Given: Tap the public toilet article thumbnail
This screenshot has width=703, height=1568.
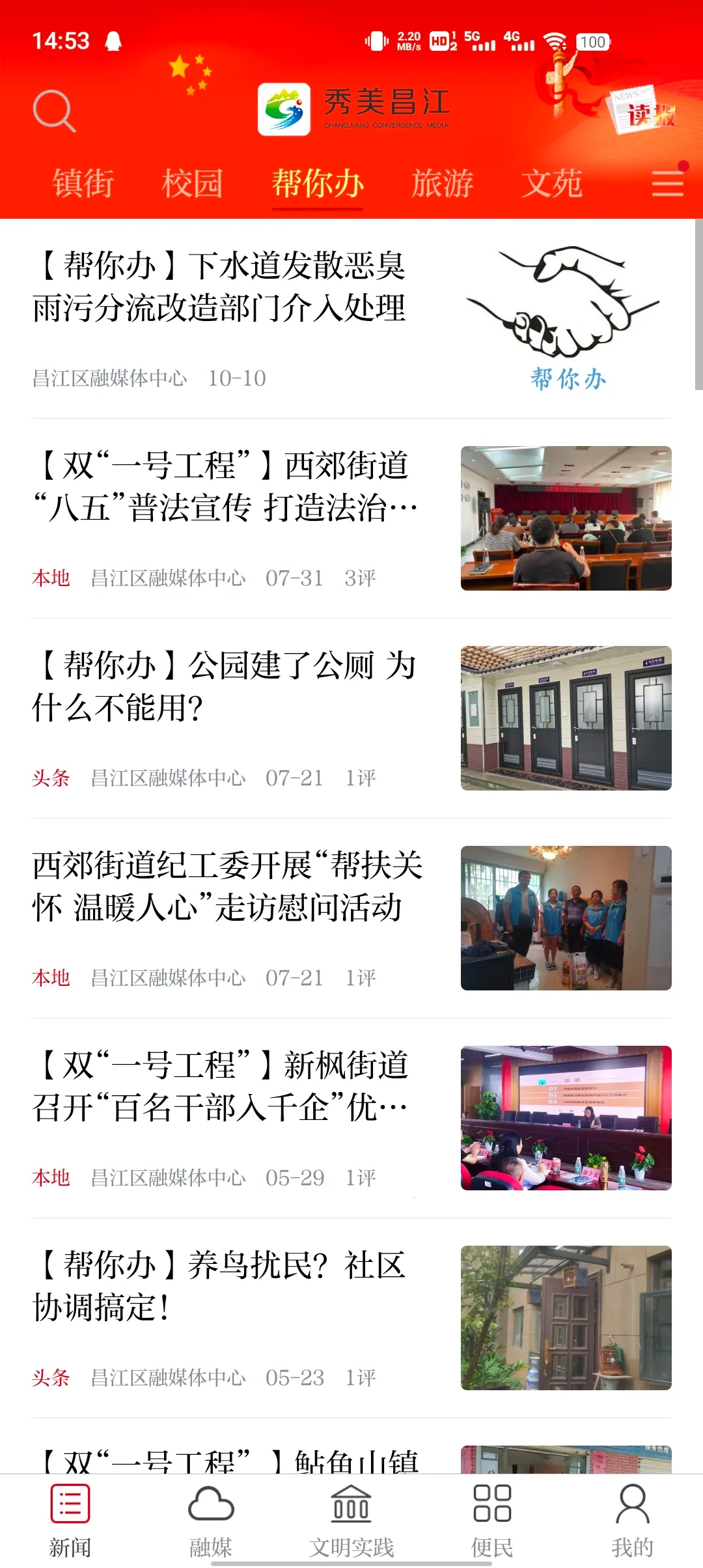Looking at the screenshot, I should pyautogui.click(x=566, y=716).
